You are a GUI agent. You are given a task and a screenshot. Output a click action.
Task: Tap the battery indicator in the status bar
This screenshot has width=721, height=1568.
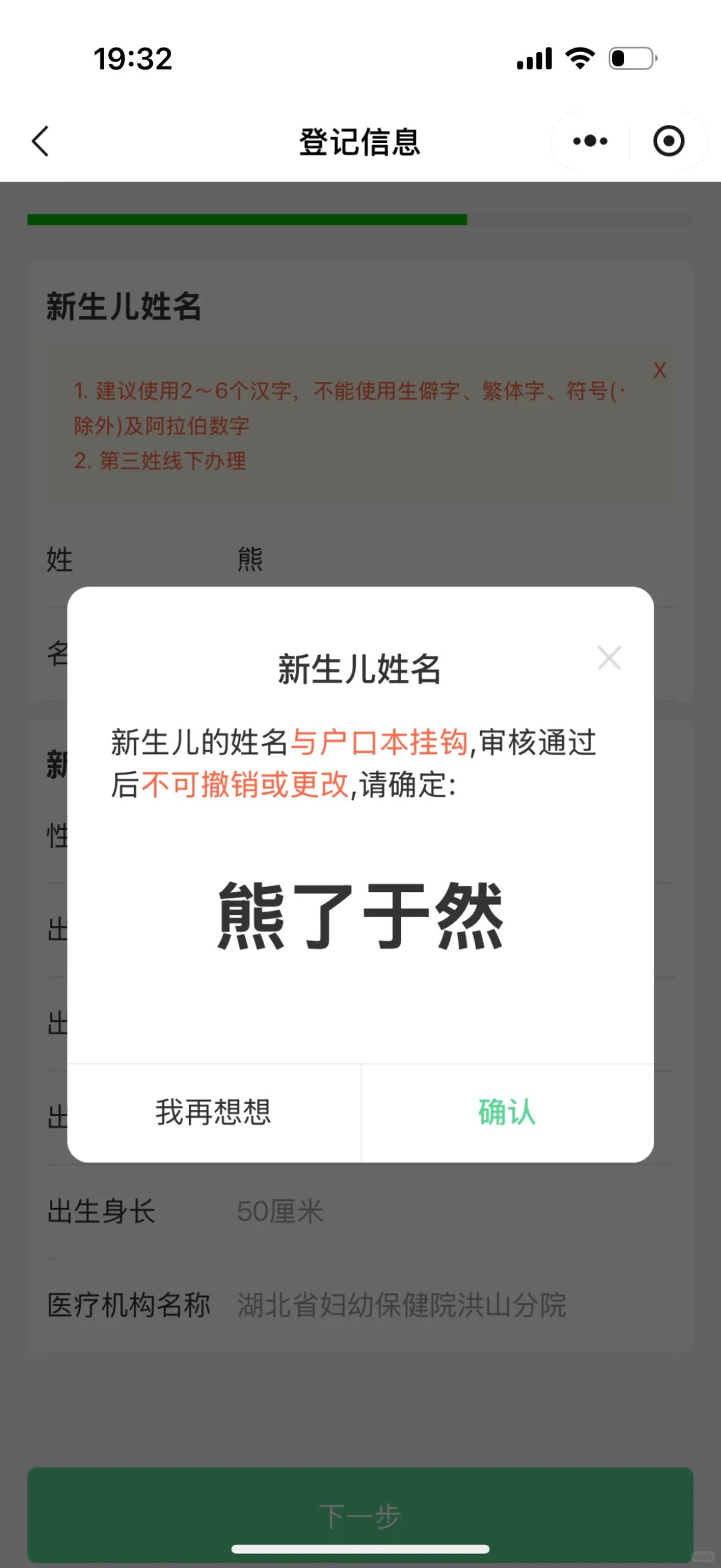(x=632, y=59)
